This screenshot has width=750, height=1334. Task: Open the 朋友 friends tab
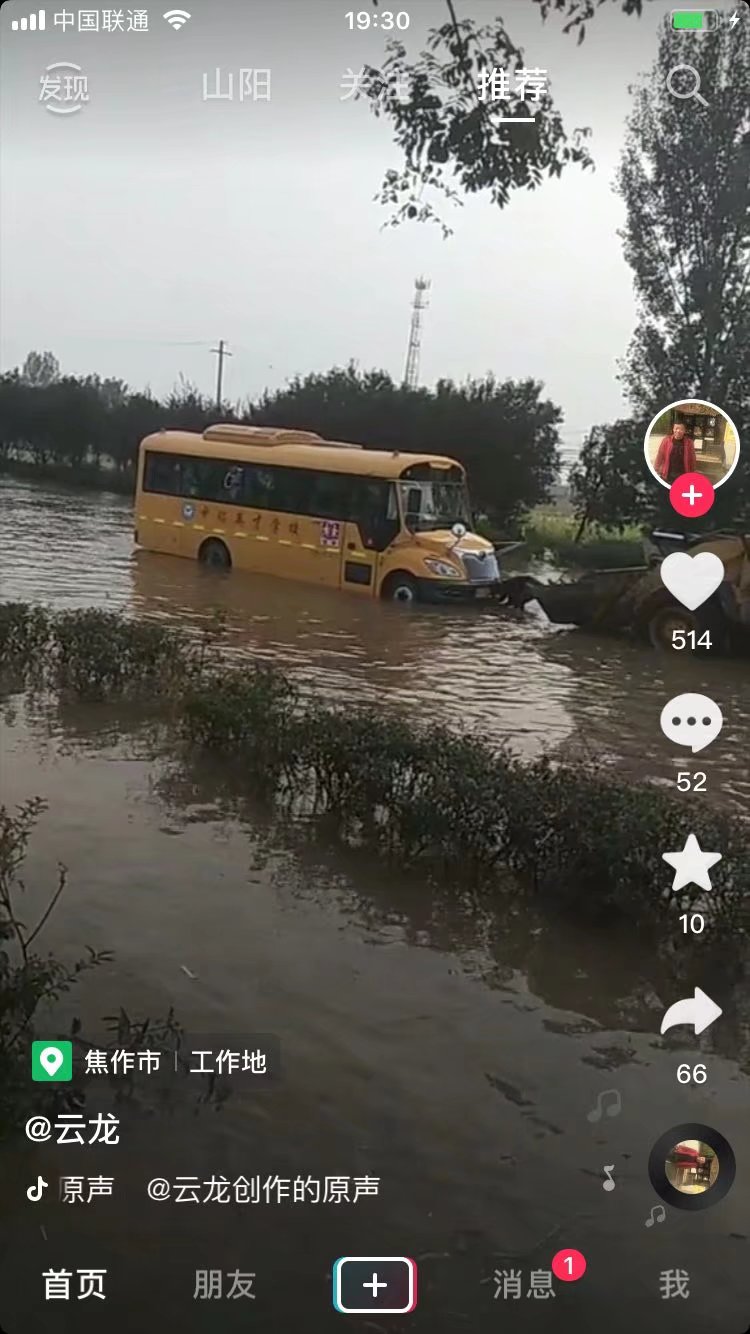pos(224,1285)
